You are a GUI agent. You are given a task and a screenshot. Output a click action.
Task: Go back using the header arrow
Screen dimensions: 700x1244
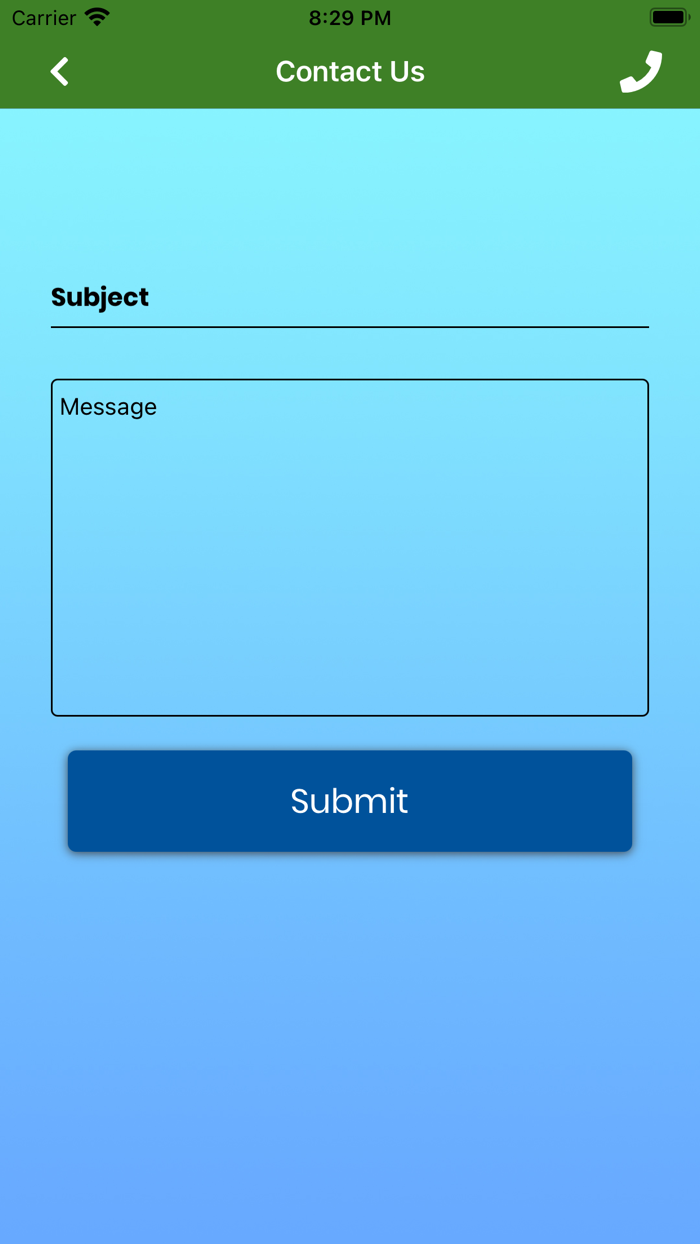(x=60, y=72)
